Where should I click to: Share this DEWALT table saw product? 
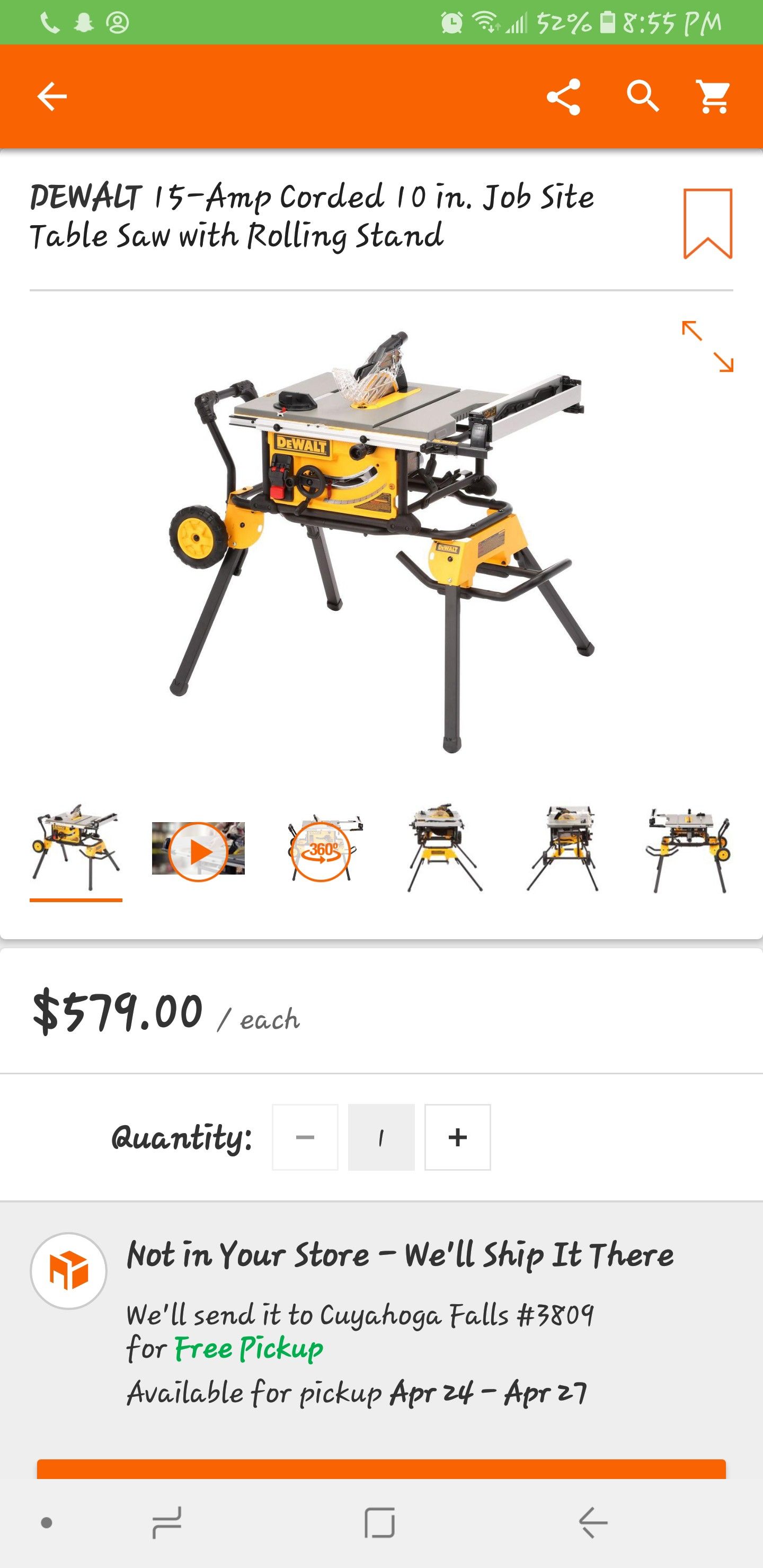pyautogui.click(x=563, y=96)
